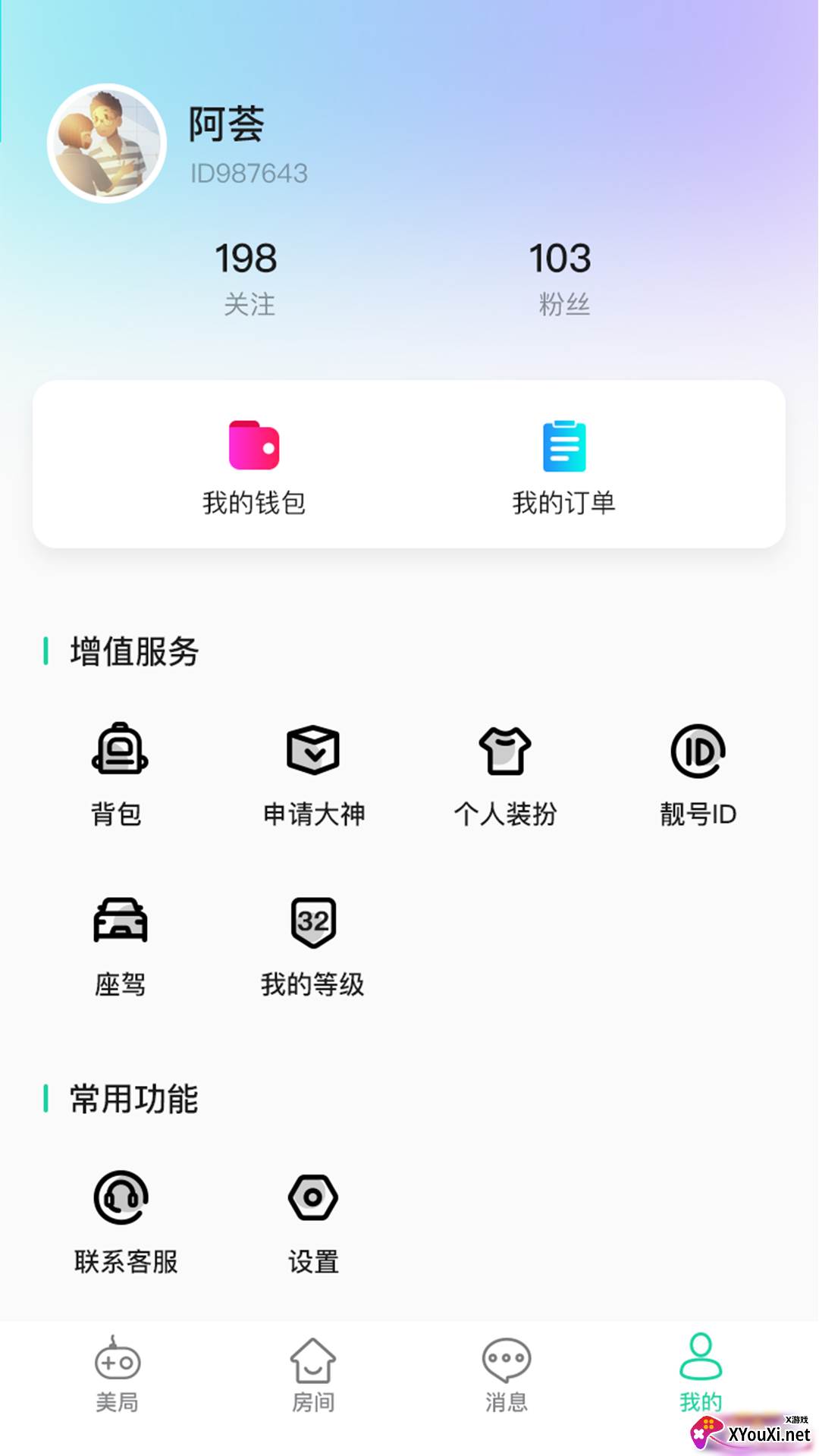Open 个人装扮 personal decoration
The height and width of the screenshot is (1456, 819).
(x=506, y=773)
